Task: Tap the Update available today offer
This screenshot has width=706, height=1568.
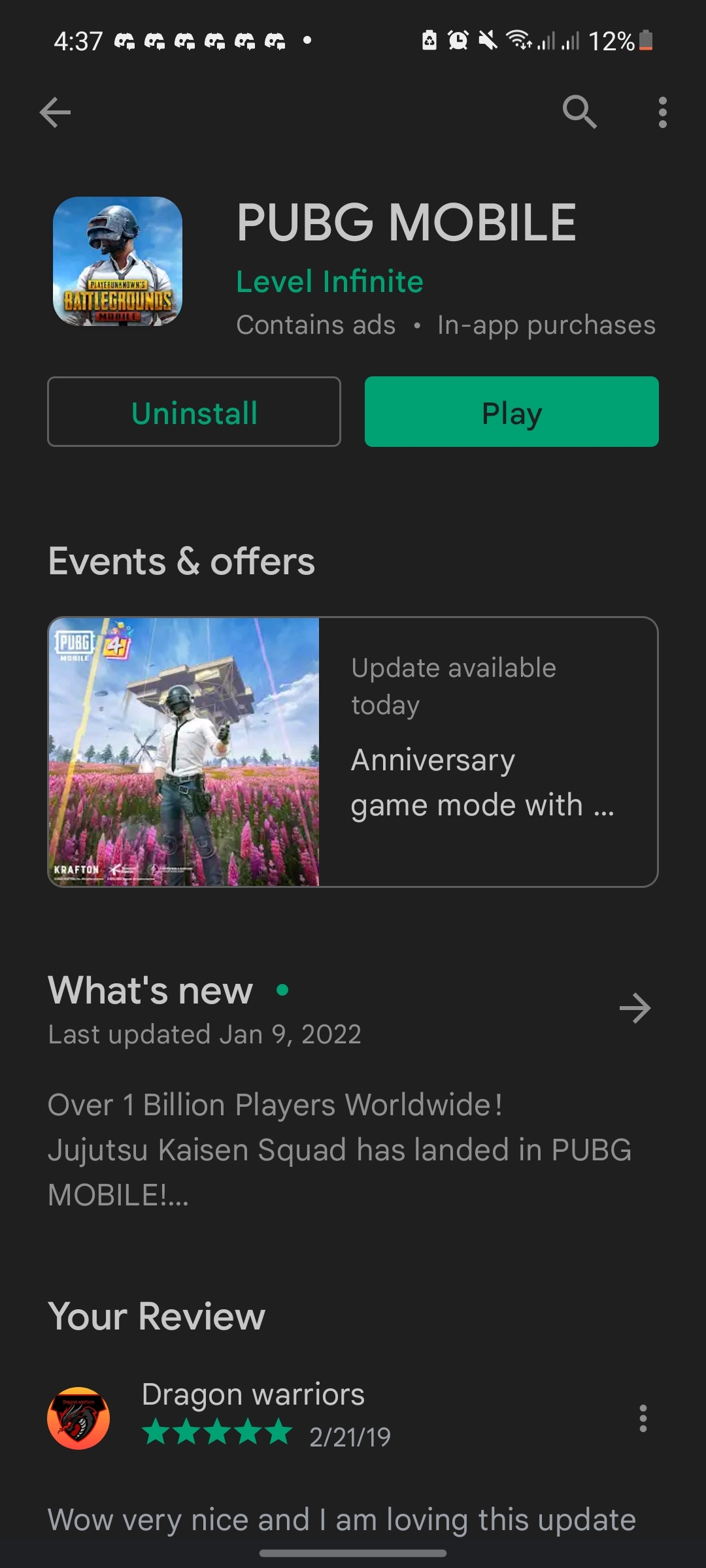Action: (453, 686)
